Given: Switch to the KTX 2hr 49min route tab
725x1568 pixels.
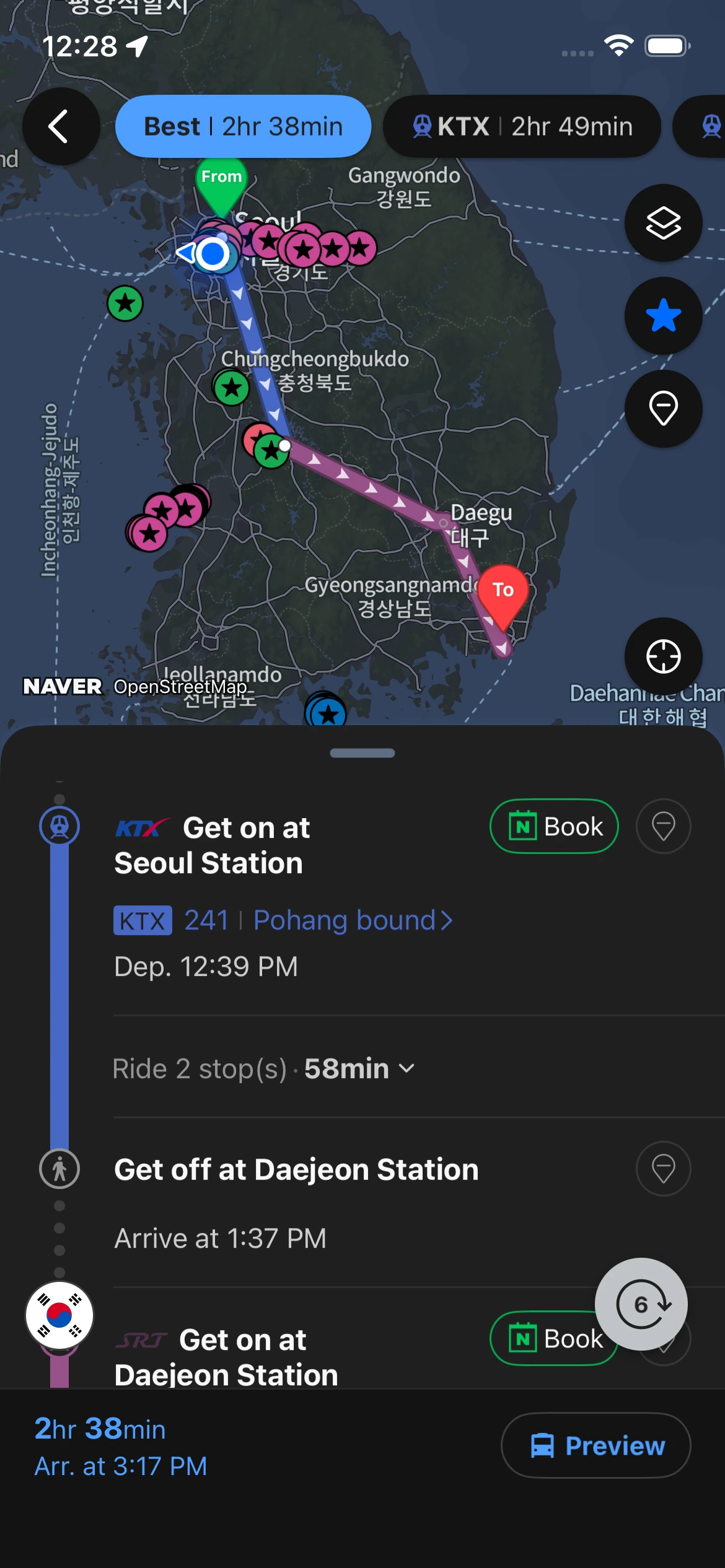Looking at the screenshot, I should pyautogui.click(x=521, y=126).
